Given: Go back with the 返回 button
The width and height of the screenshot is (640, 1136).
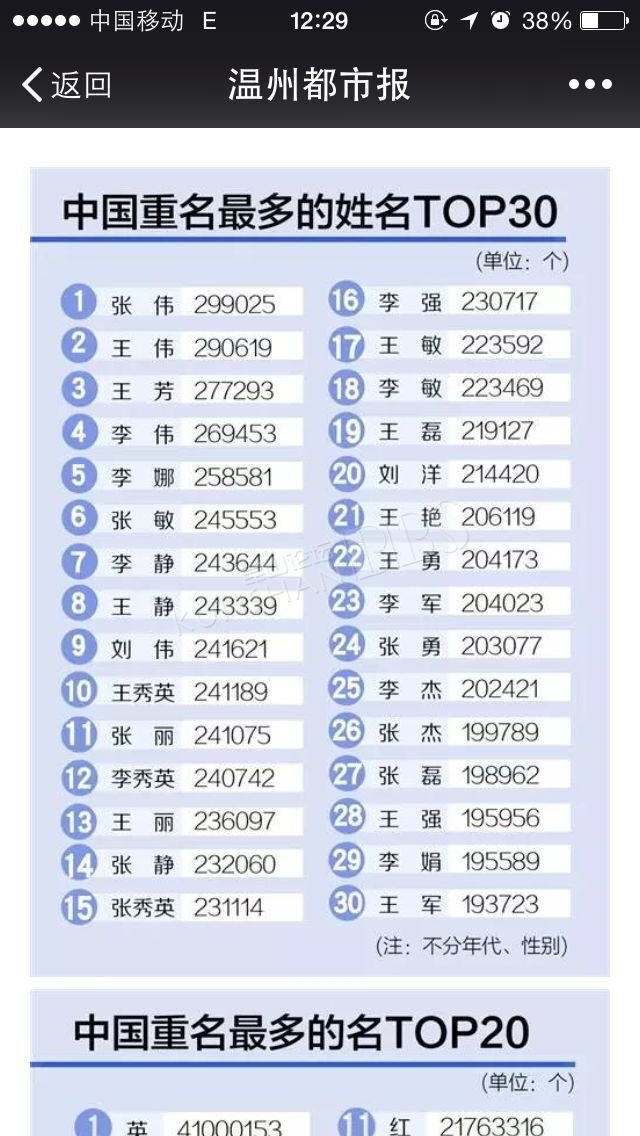Looking at the screenshot, I should (x=66, y=85).
